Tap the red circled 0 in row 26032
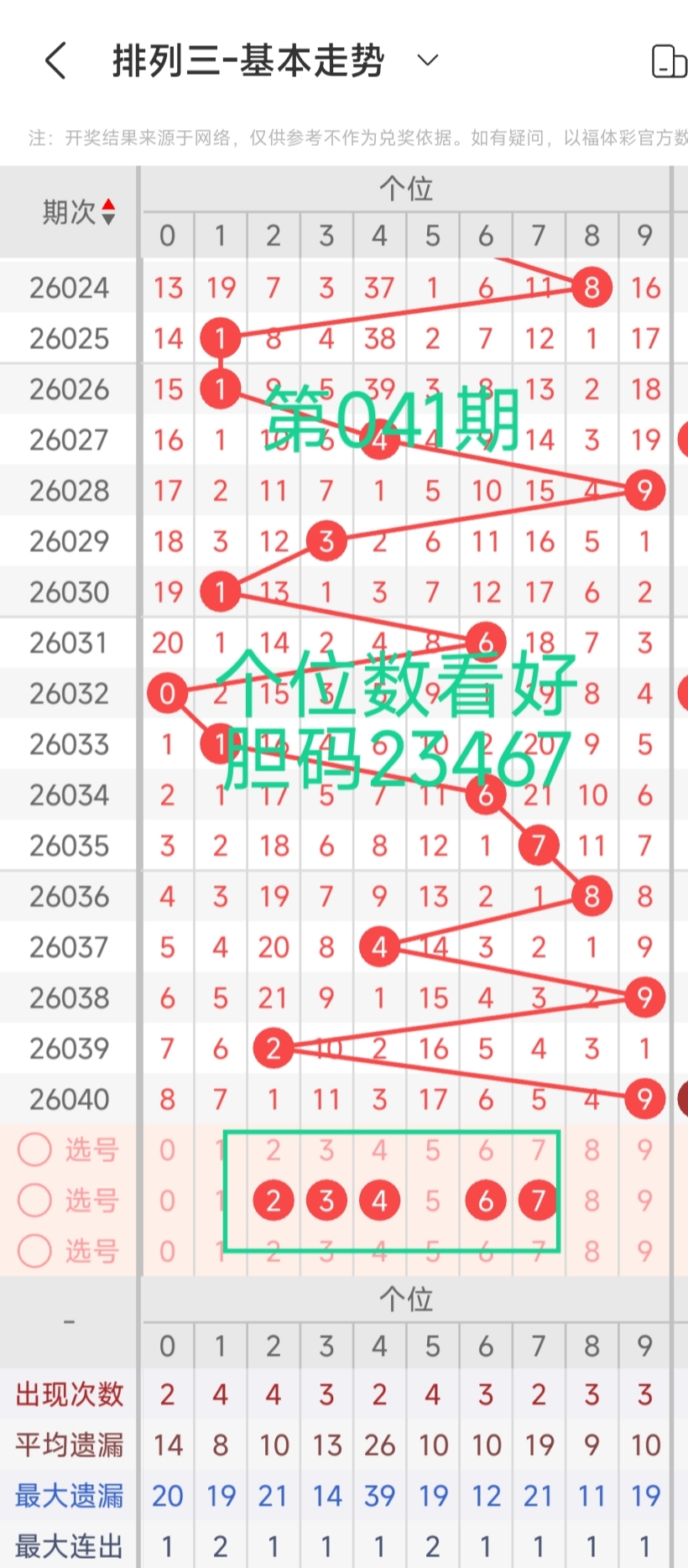 pyautogui.click(x=167, y=693)
